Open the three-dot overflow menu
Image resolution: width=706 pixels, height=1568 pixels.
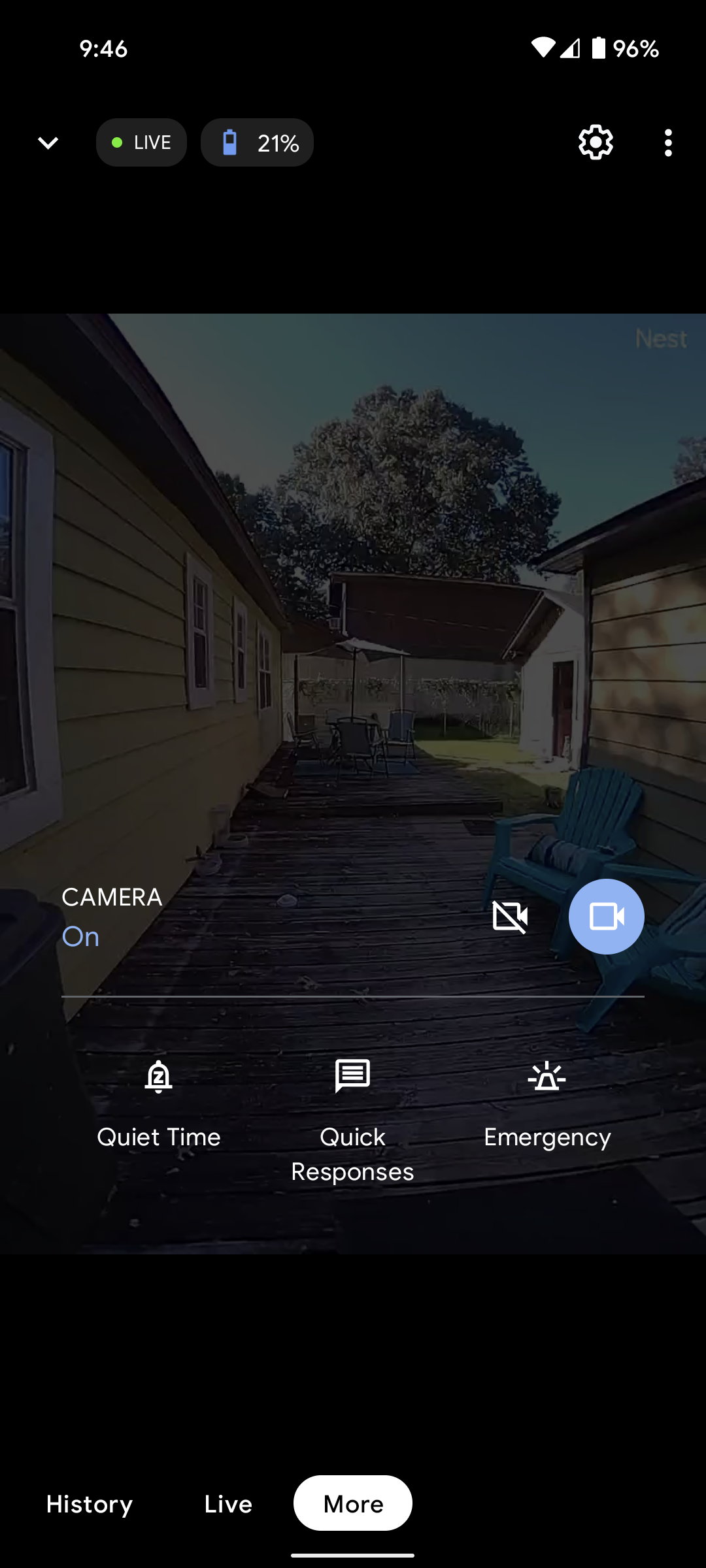click(667, 142)
